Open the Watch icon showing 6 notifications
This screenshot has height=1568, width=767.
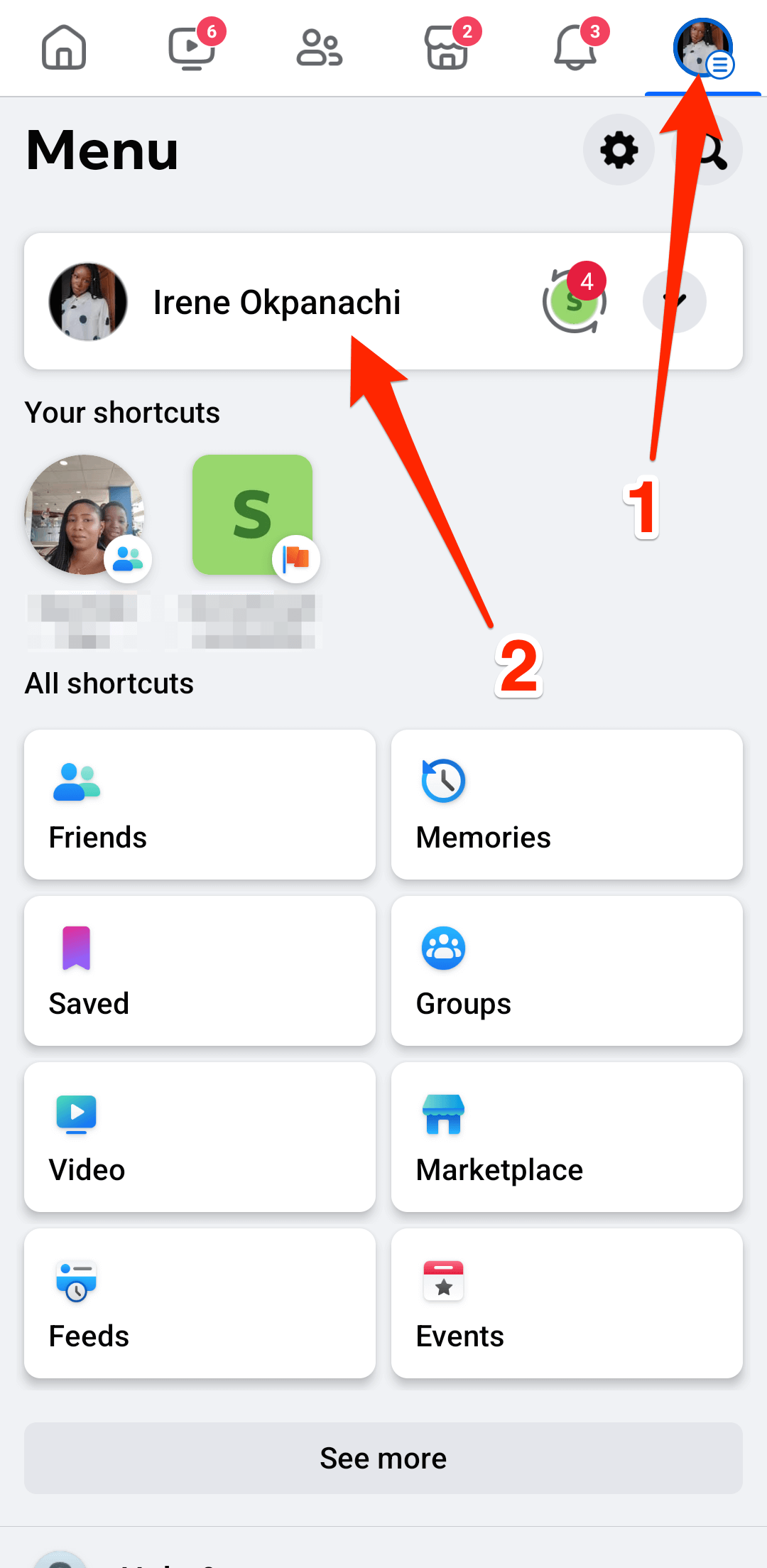[192, 48]
